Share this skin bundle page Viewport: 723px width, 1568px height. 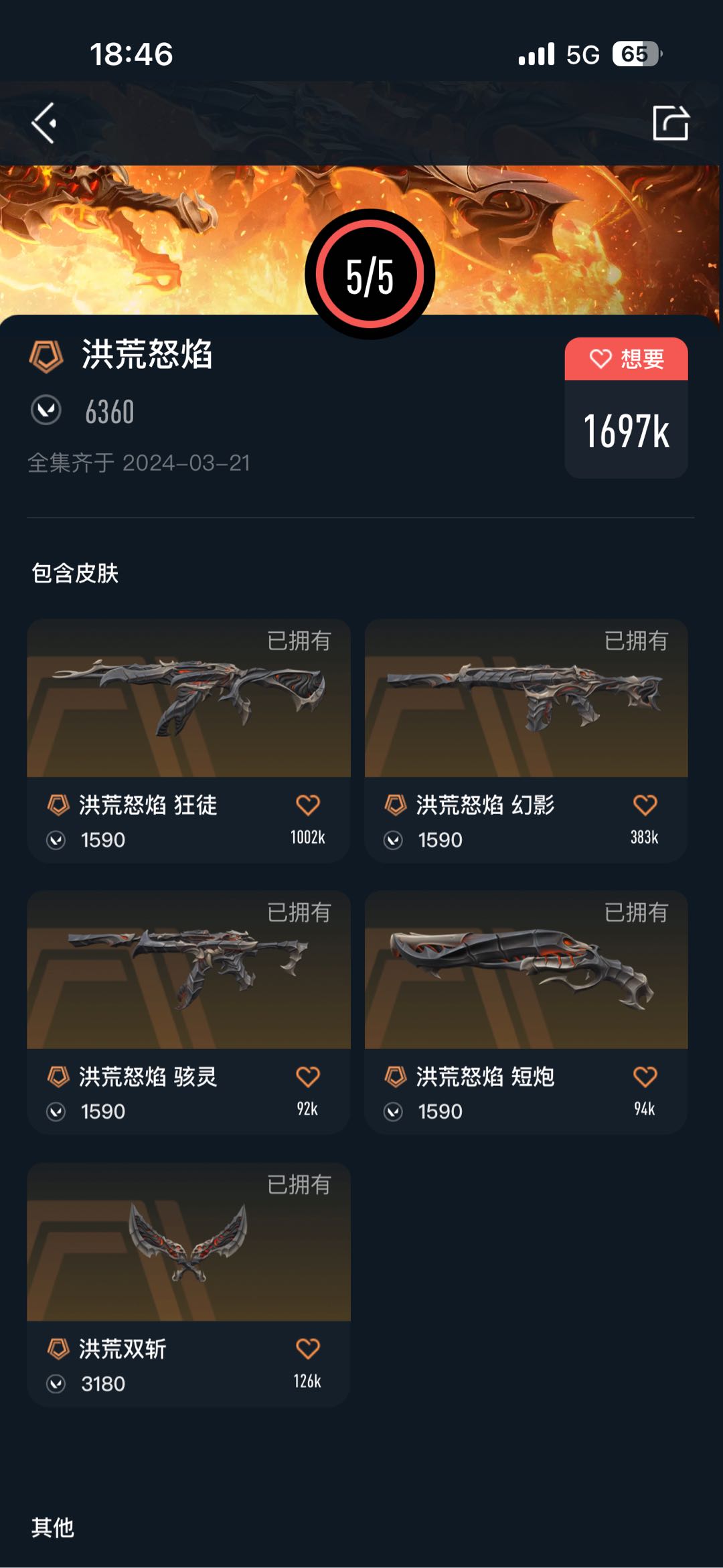670,123
